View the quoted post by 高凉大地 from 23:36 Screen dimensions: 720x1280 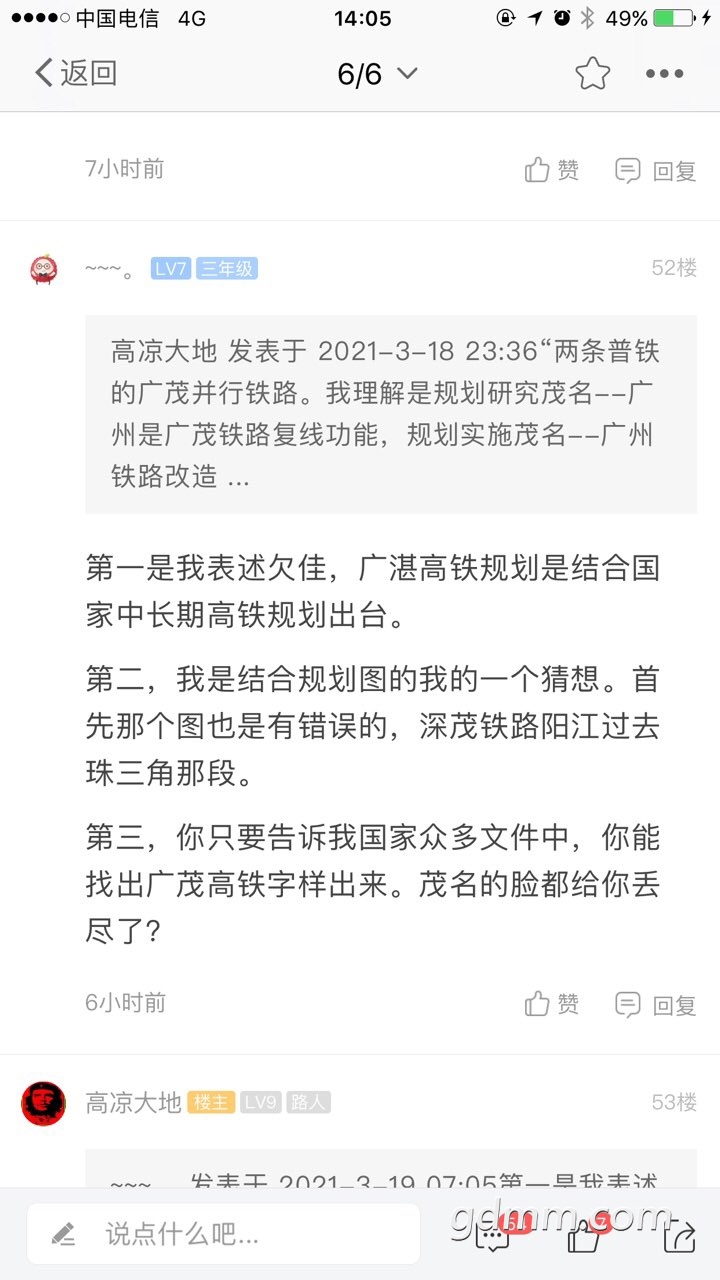(x=390, y=414)
